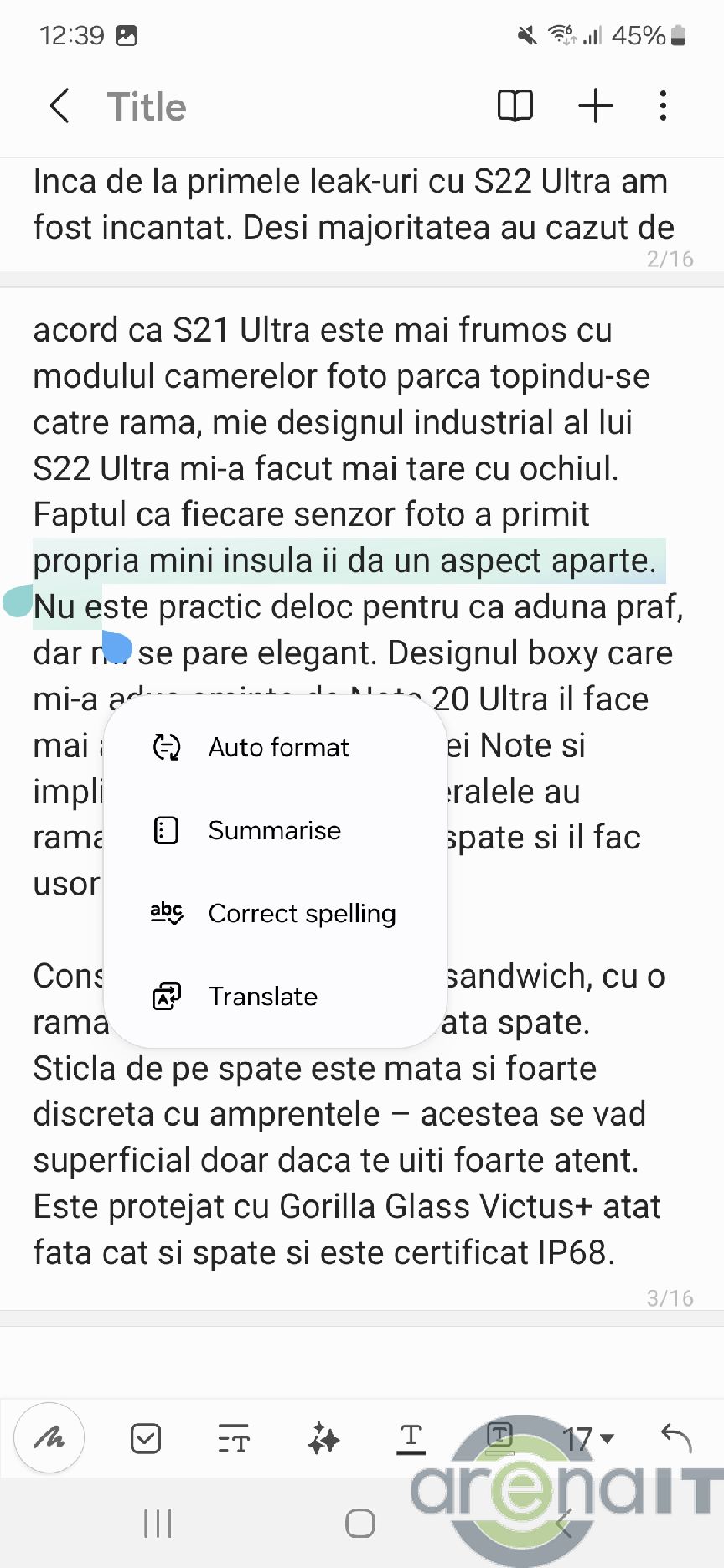Open the three-dot overflow menu
Screen dimensions: 724x1568
coord(663,106)
